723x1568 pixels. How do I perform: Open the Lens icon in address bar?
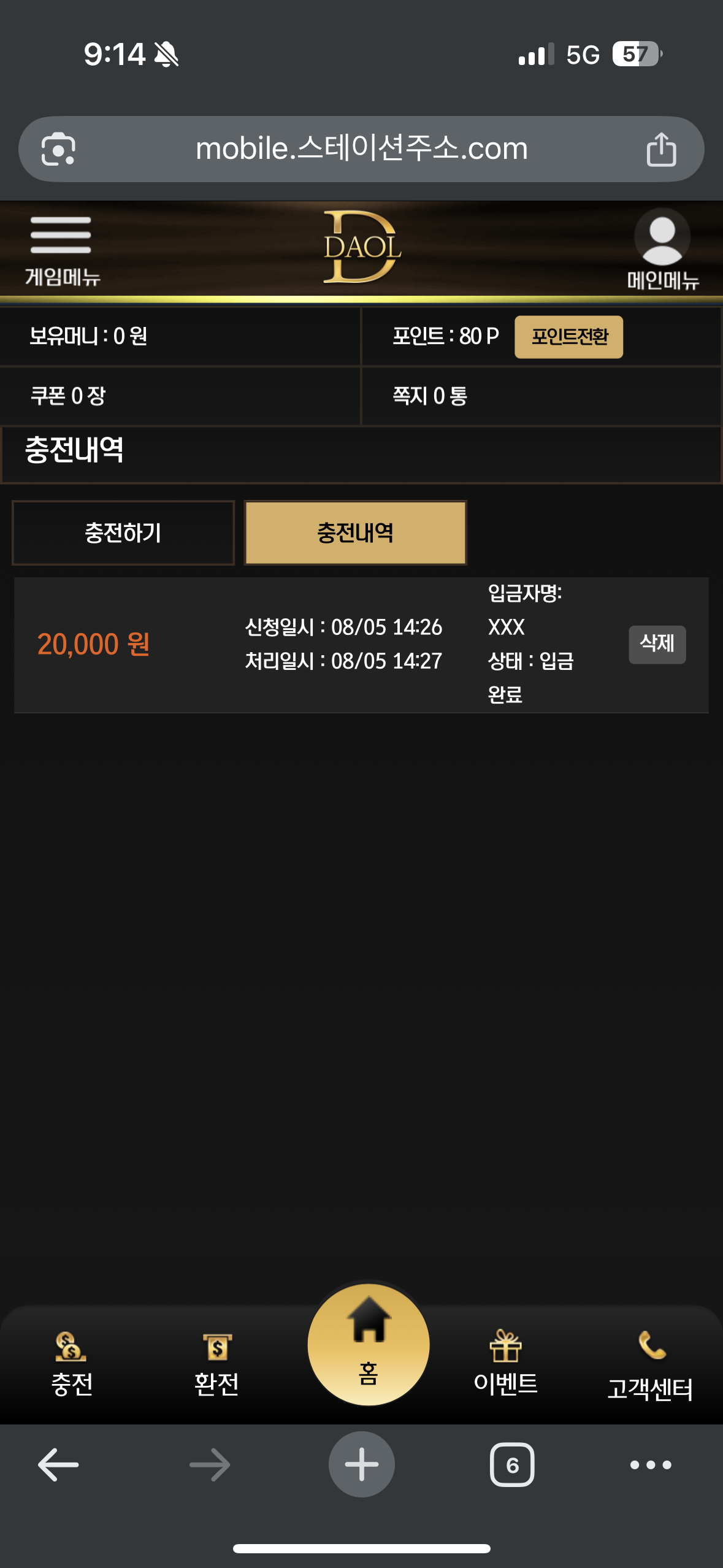[x=58, y=149]
